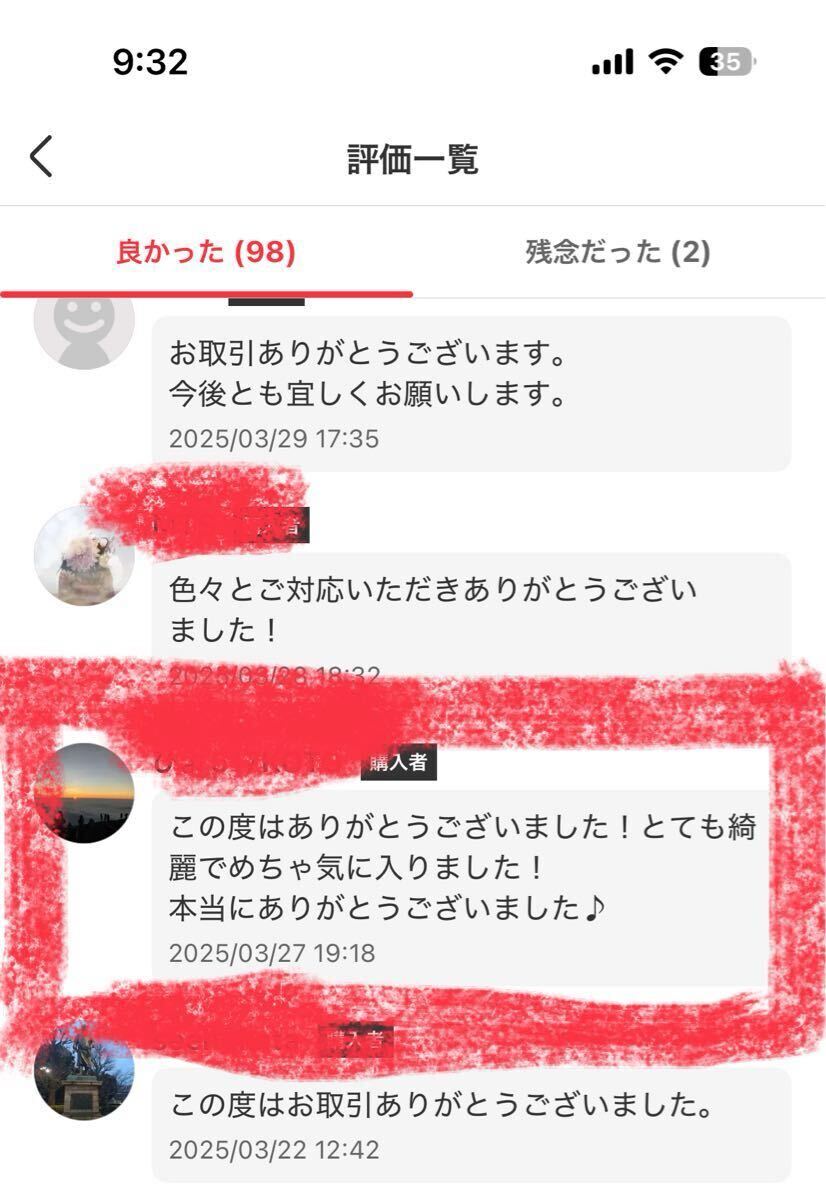
Task: Tap the back arrow at top left
Action: 40,155
